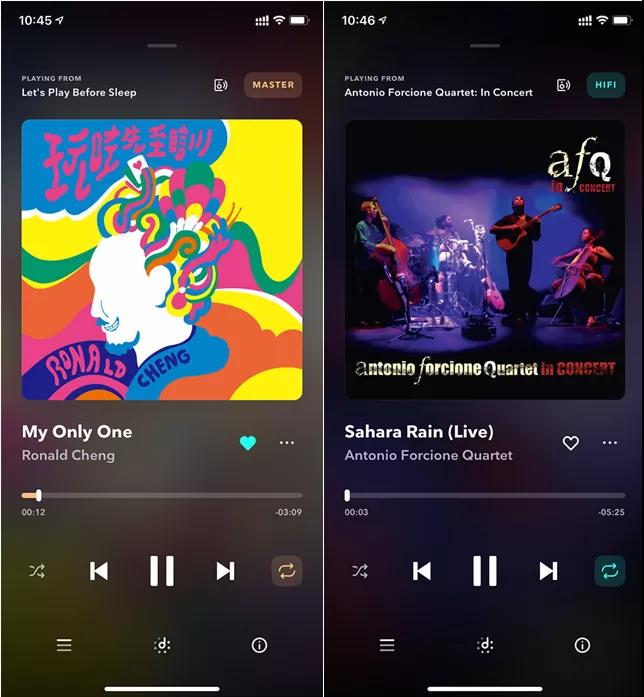The image size is (644, 697).
Task: Skip to next track after My Only One
Action: (x=225, y=571)
